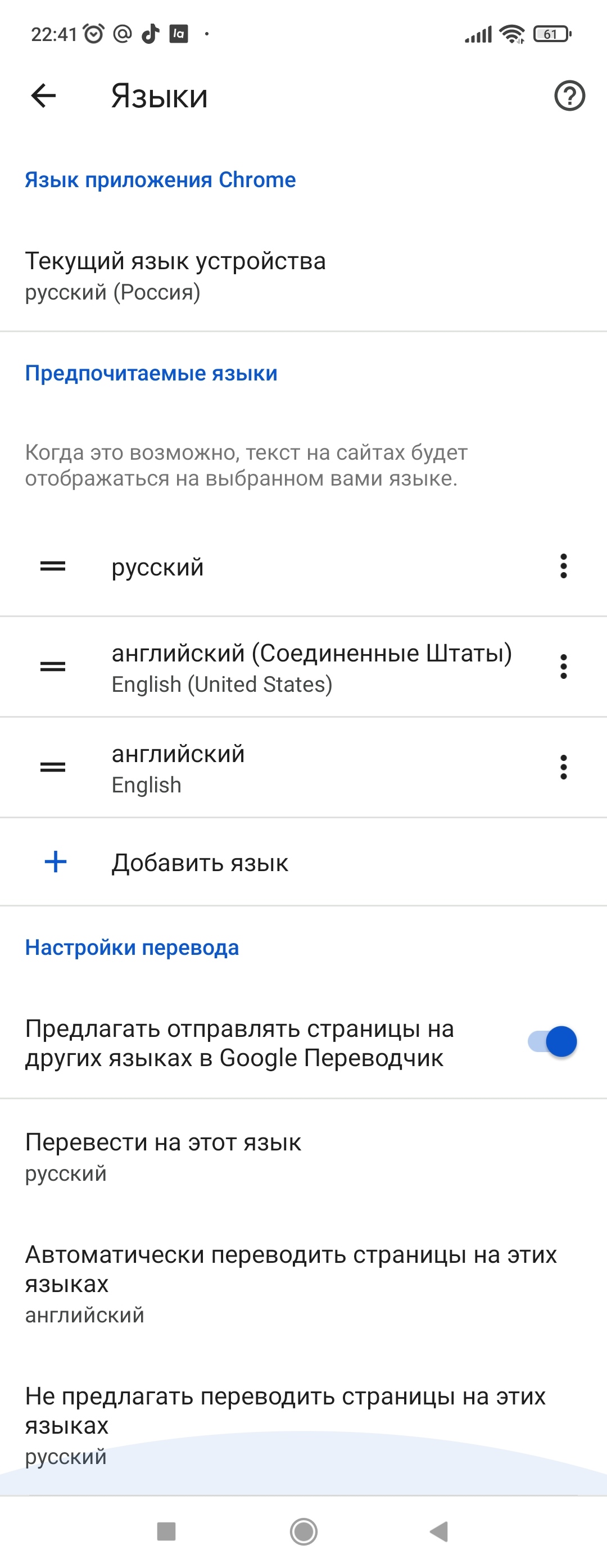Open Перевести на этот язык setting
Image resolution: width=607 pixels, height=1568 pixels.
click(x=163, y=1157)
